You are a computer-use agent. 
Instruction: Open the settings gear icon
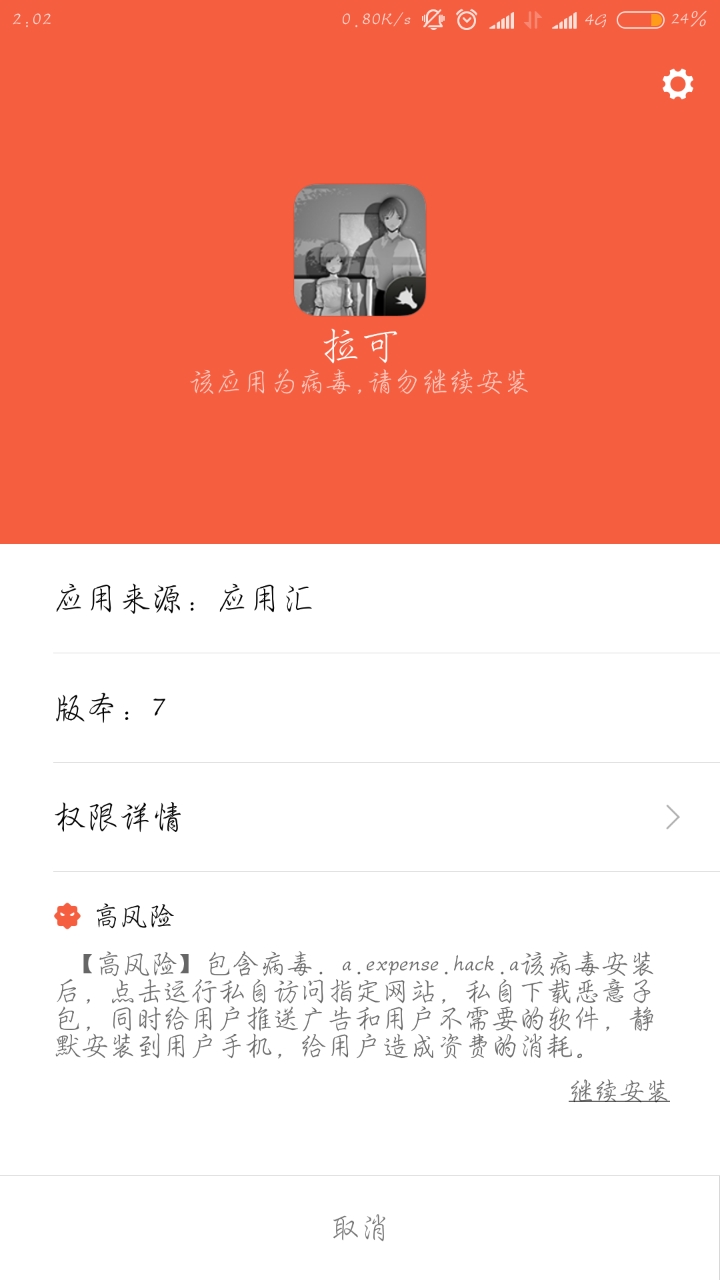678,84
